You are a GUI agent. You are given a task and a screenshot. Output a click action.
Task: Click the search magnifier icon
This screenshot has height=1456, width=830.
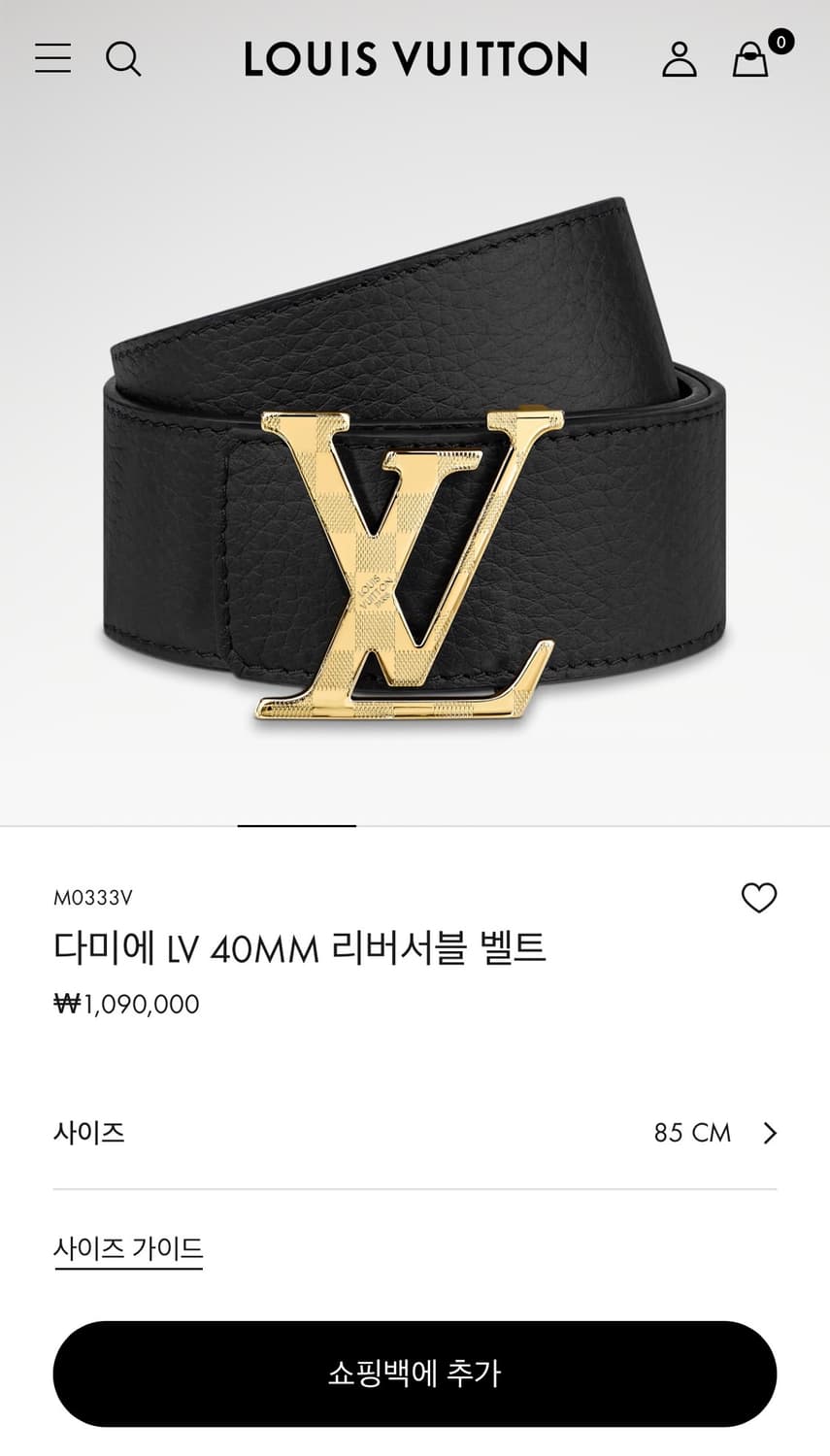coord(123,58)
